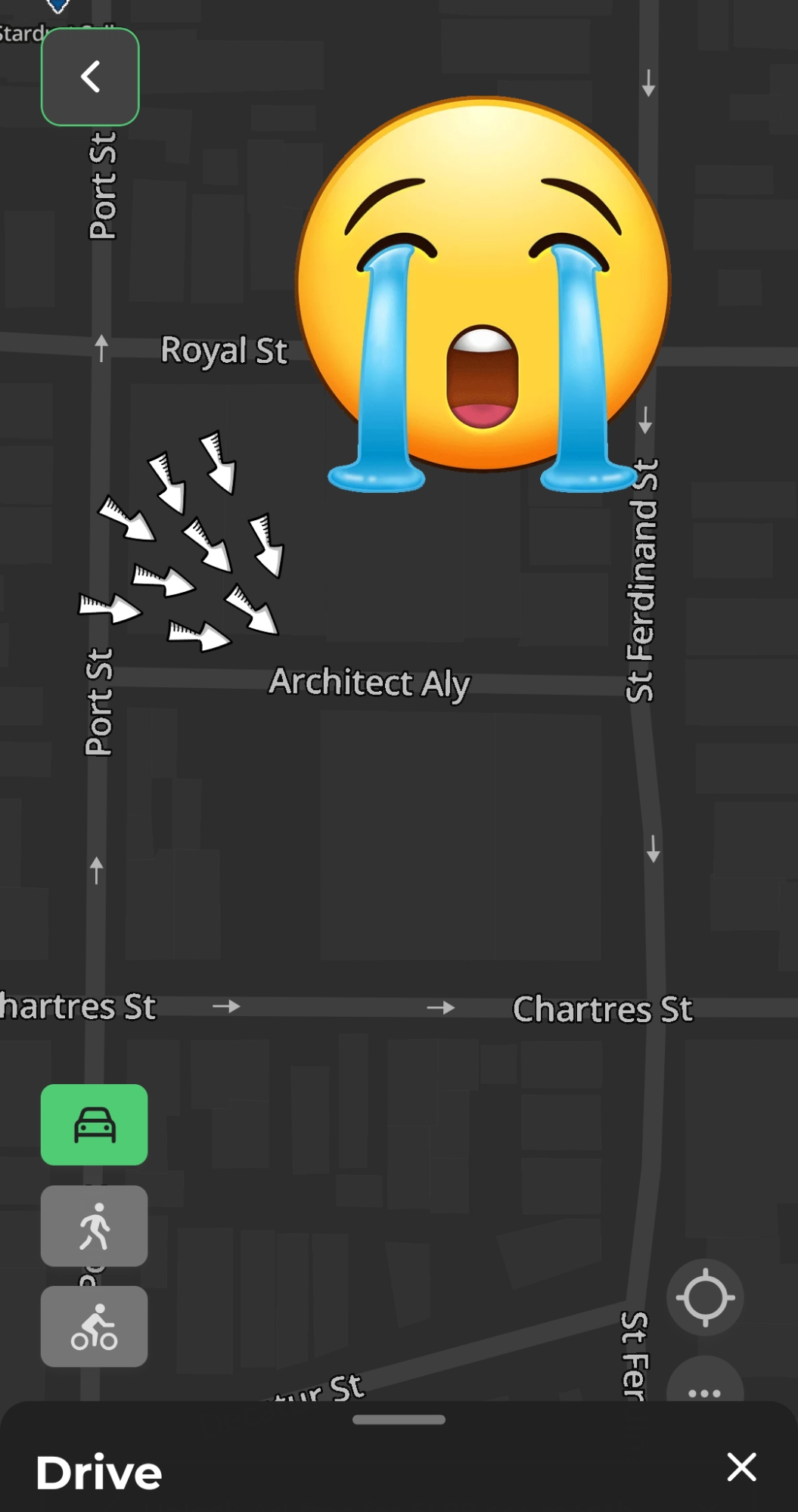Center the map on my location
Screen dimensions: 798x1512
coord(705,1297)
